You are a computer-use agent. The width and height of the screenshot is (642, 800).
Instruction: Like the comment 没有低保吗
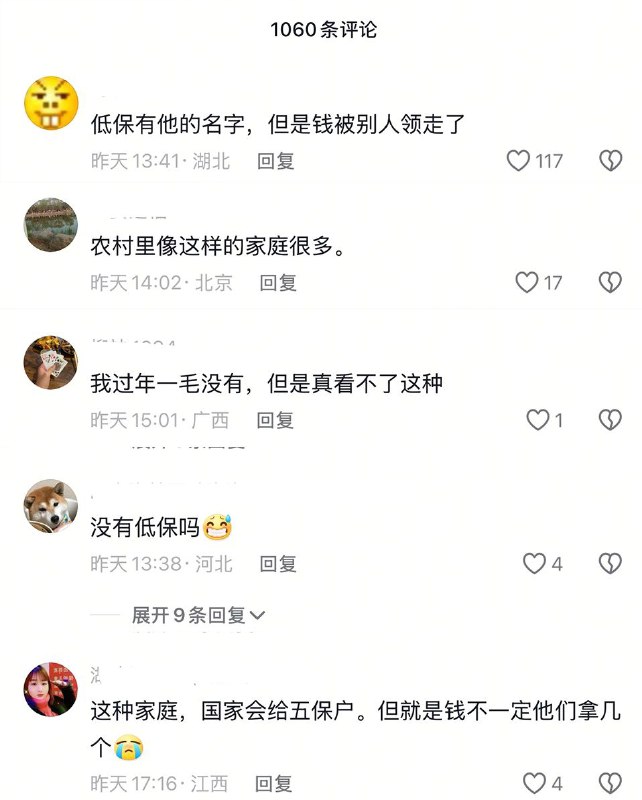[535, 564]
